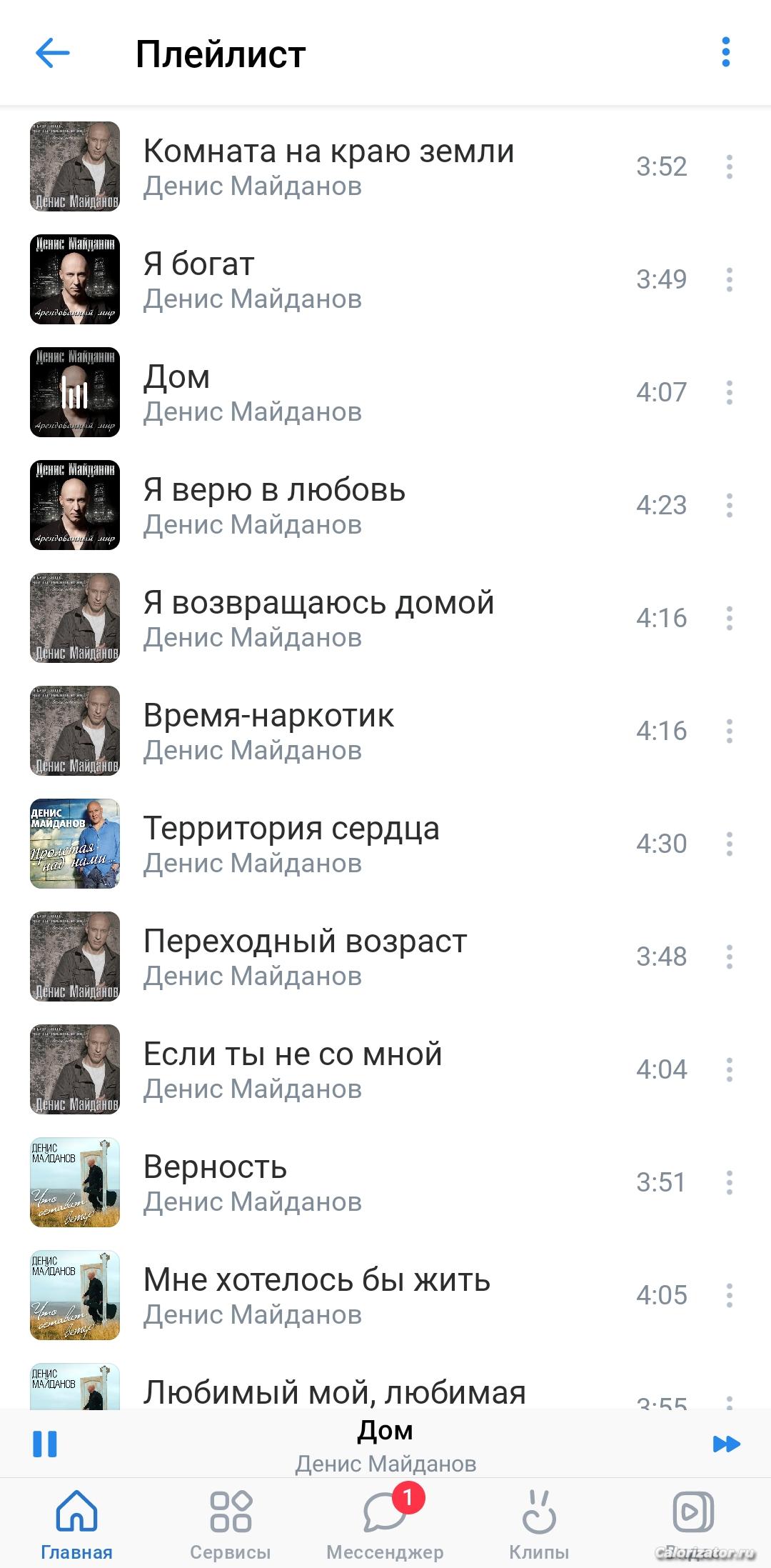Go back from the playlist screen
771x1568 pixels.
point(52,53)
